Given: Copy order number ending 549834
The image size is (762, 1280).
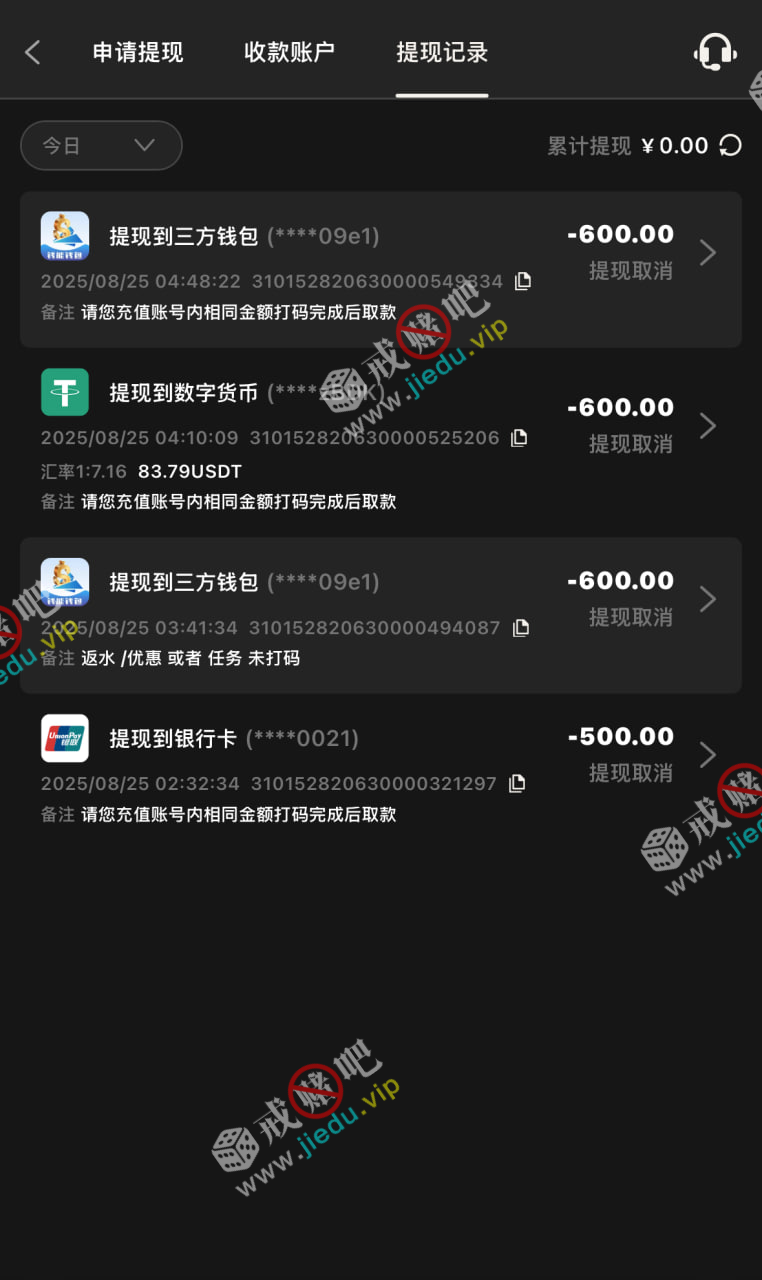Looking at the screenshot, I should (x=522, y=282).
